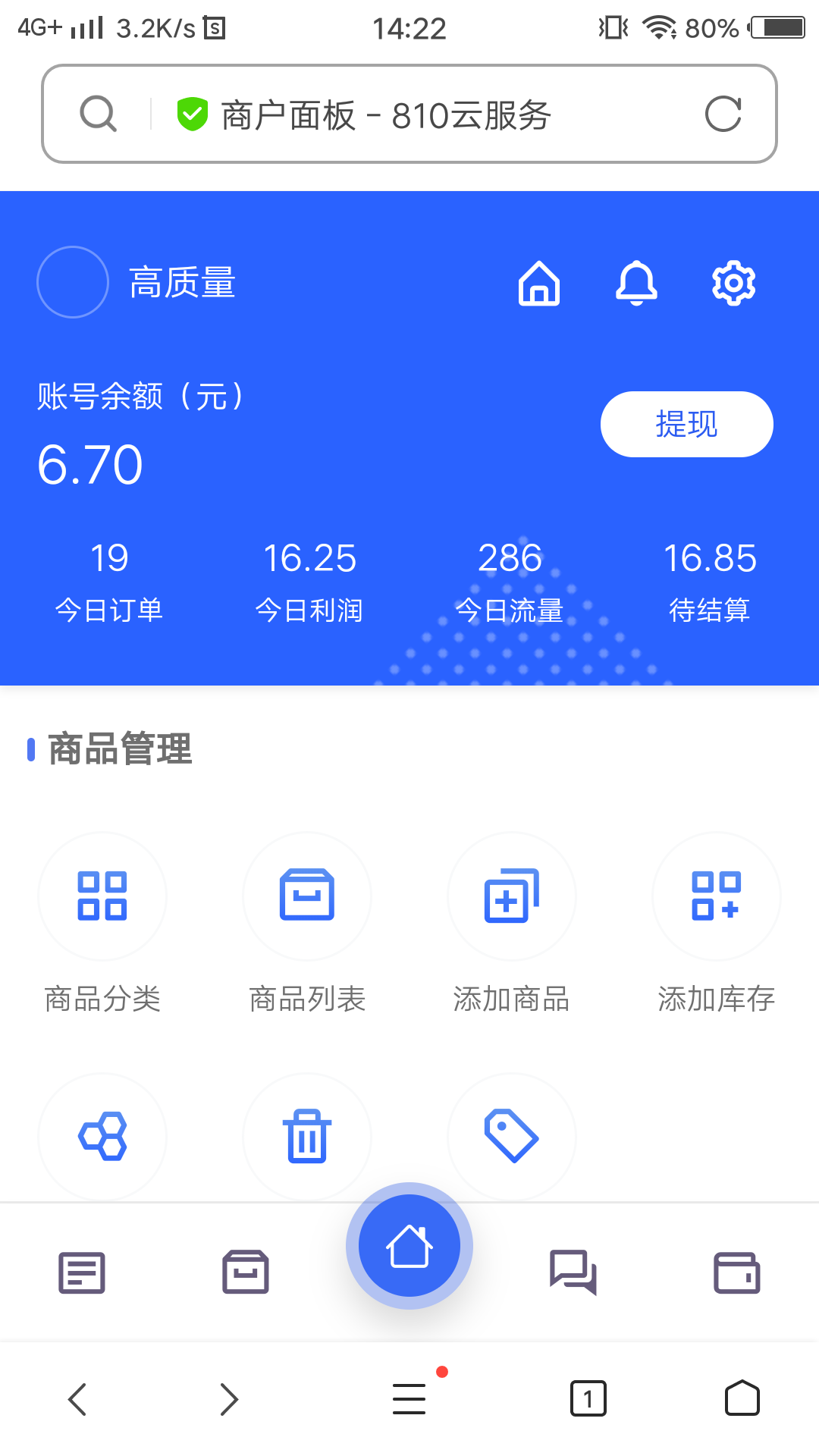Open the settings gear icon
Viewport: 819px width, 1456px height.
coord(733,283)
